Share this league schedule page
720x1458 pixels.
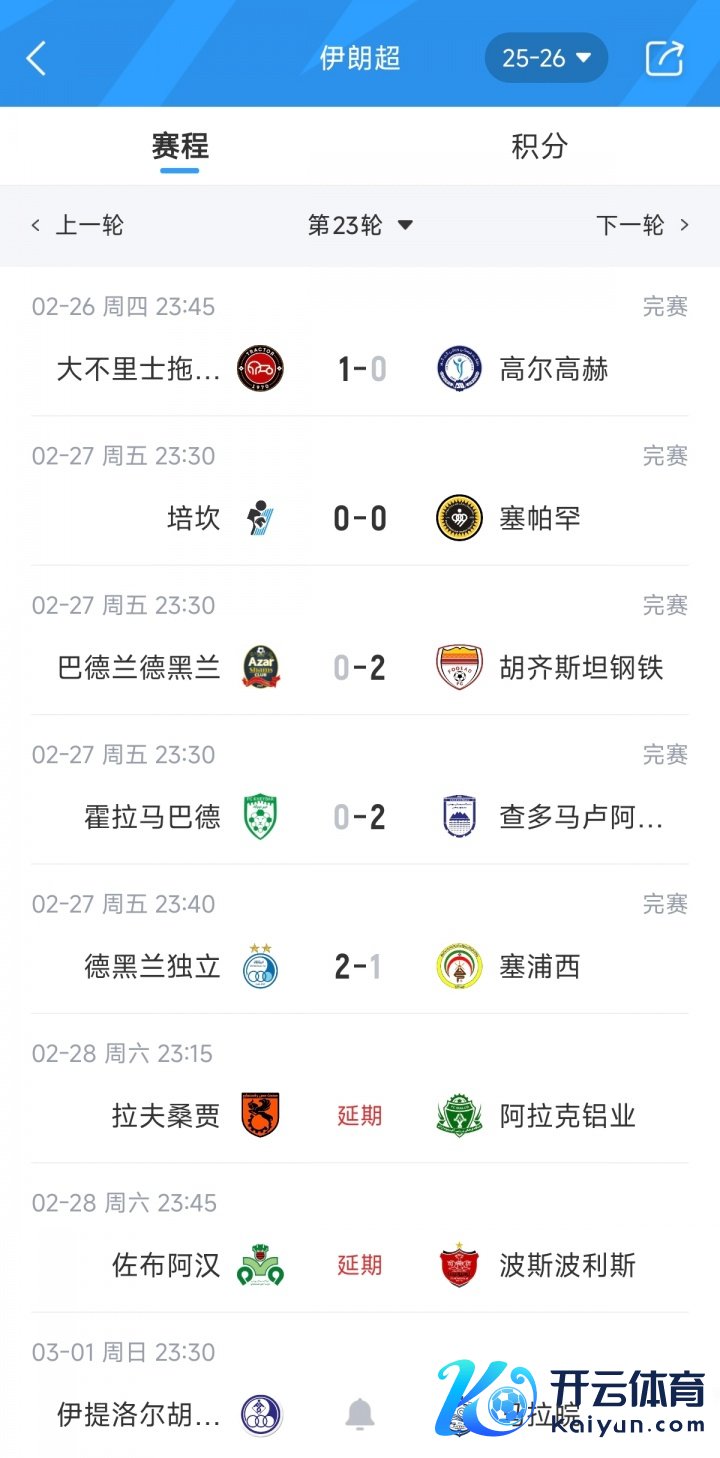pyautogui.click(x=664, y=58)
